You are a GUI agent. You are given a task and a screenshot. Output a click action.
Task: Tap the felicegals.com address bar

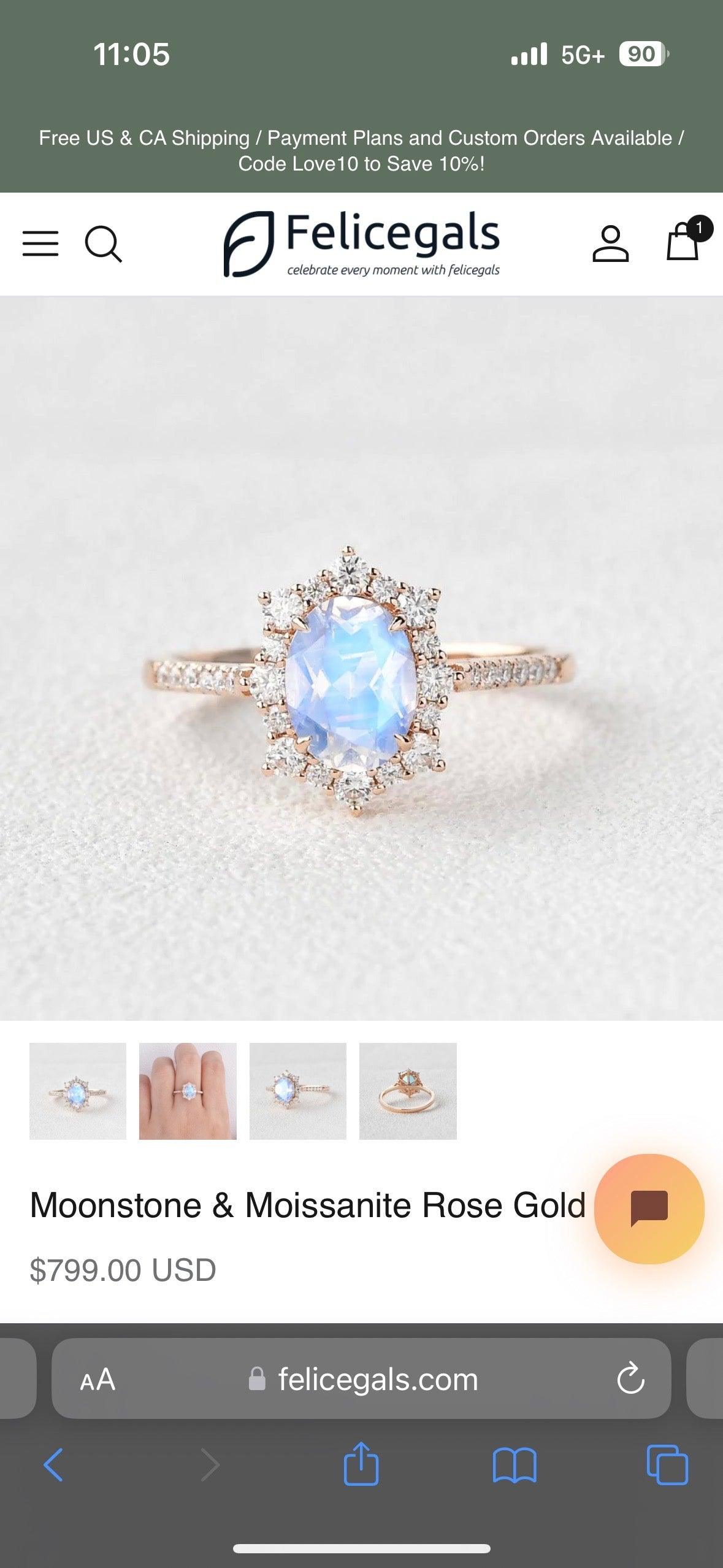pos(378,1380)
